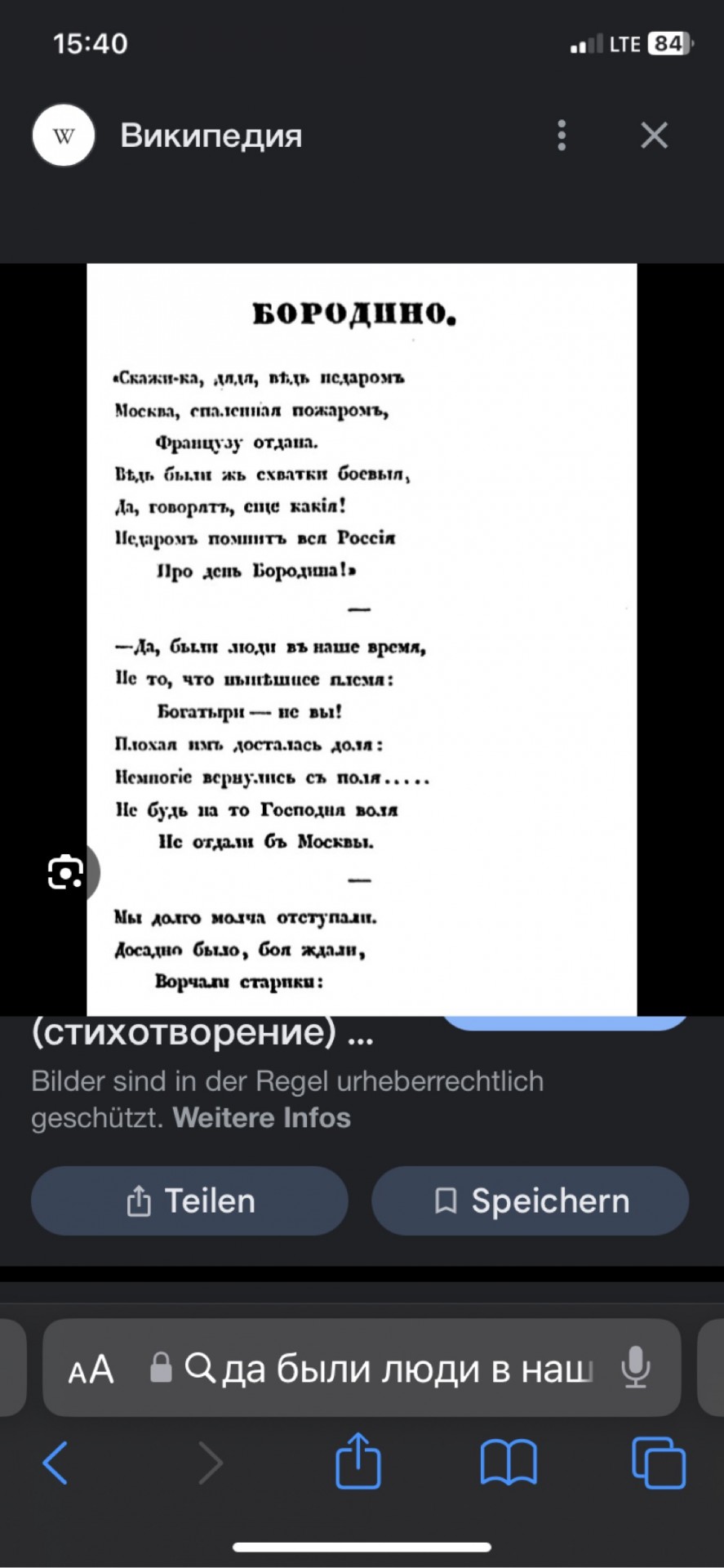724x1568 pixels.
Task: Start voice search with the microphone
Action: point(635,1368)
